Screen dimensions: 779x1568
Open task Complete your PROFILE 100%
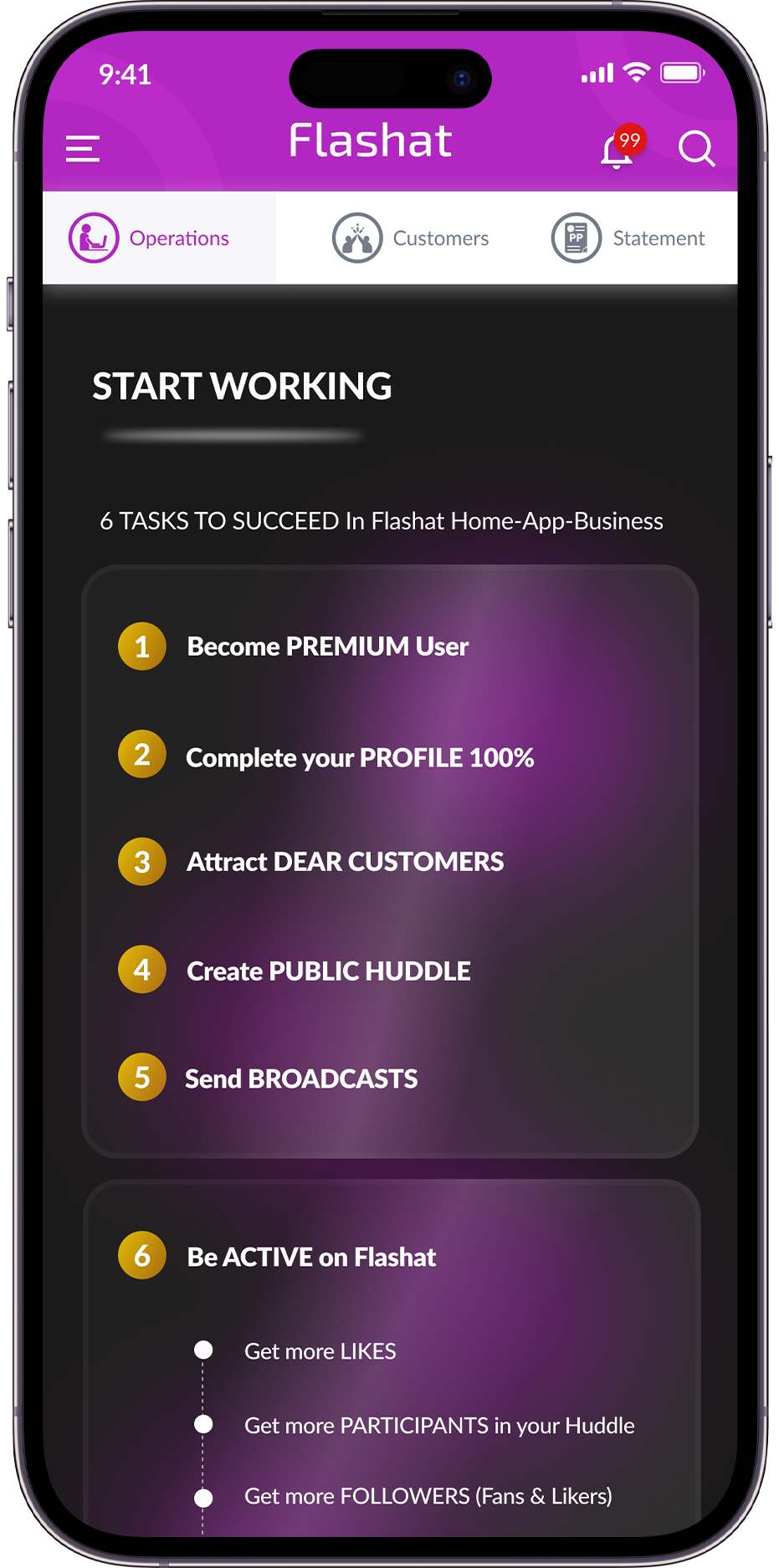(x=360, y=757)
